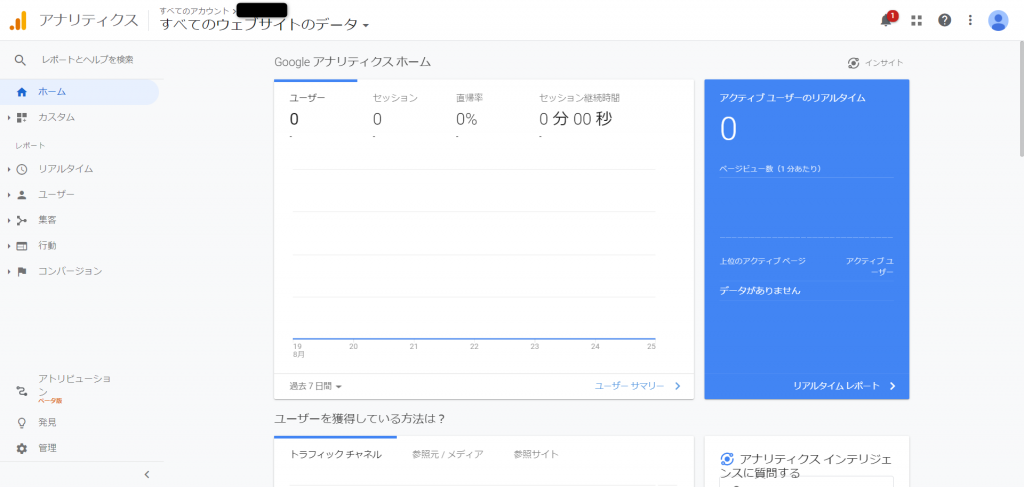Collapse the sidebar with the chevron
This screenshot has height=487, width=1024.
tap(147, 475)
